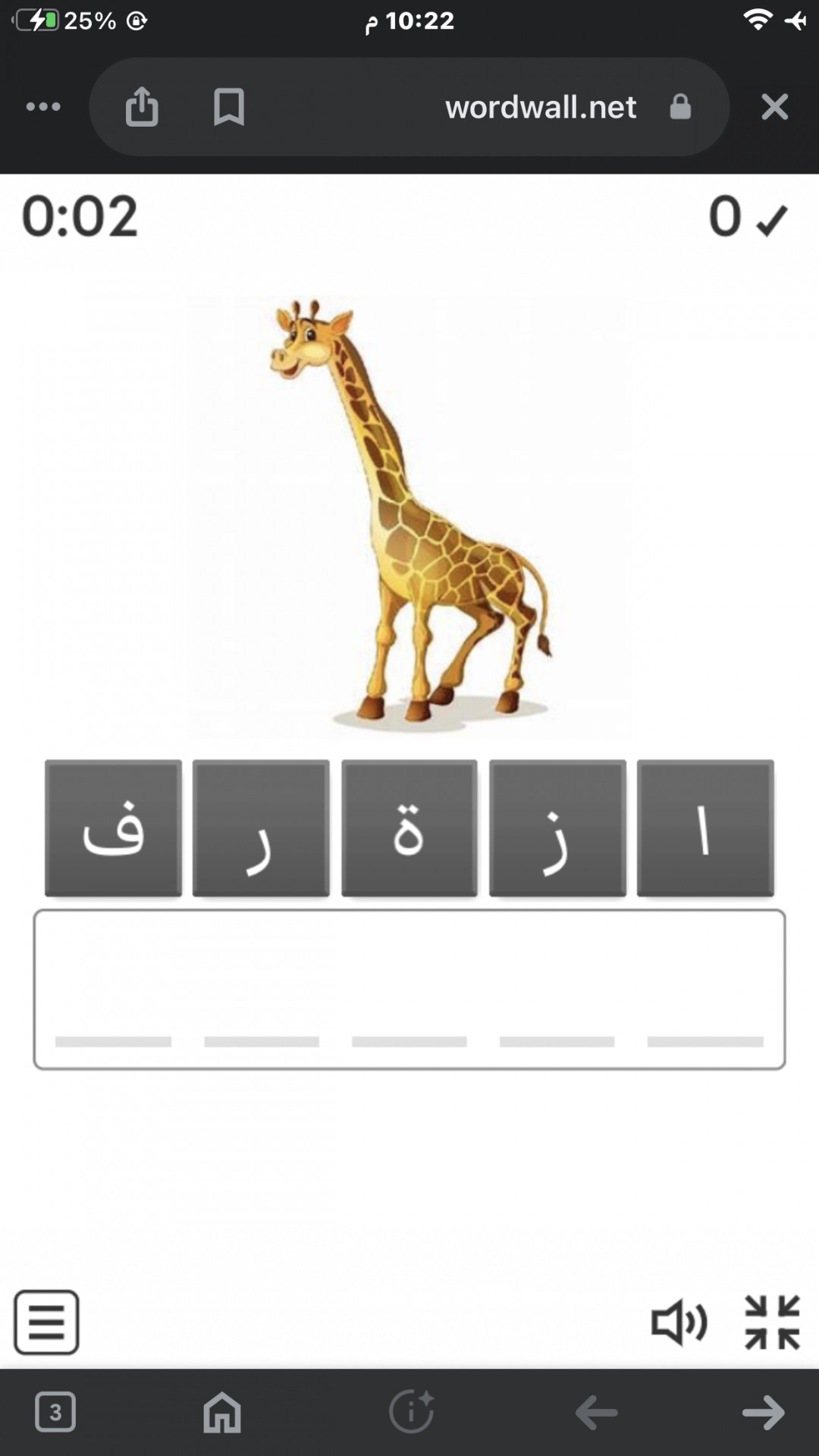819x1456 pixels.
Task: Select the letter tile ف
Action: [113, 828]
